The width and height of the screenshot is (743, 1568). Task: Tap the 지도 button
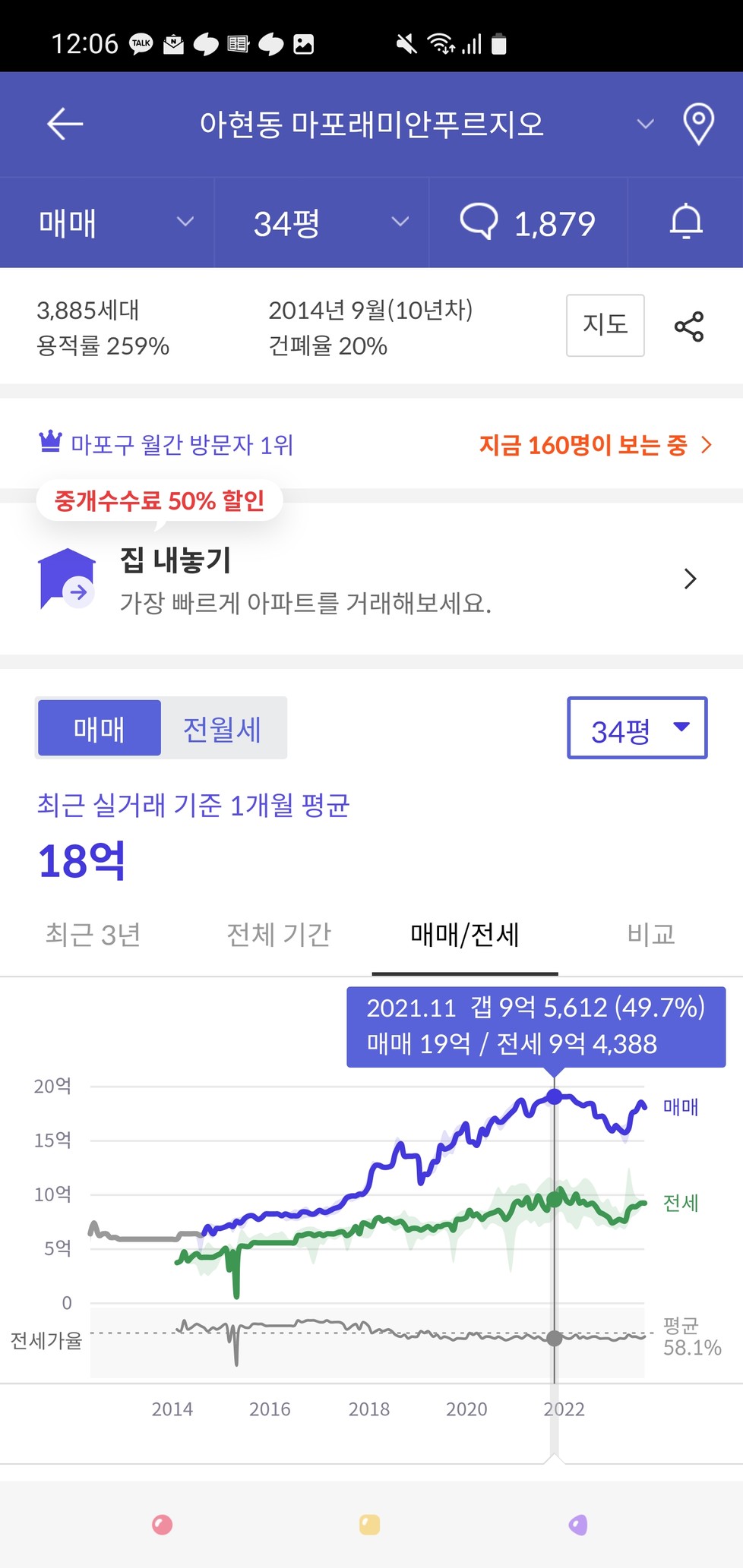click(x=605, y=325)
